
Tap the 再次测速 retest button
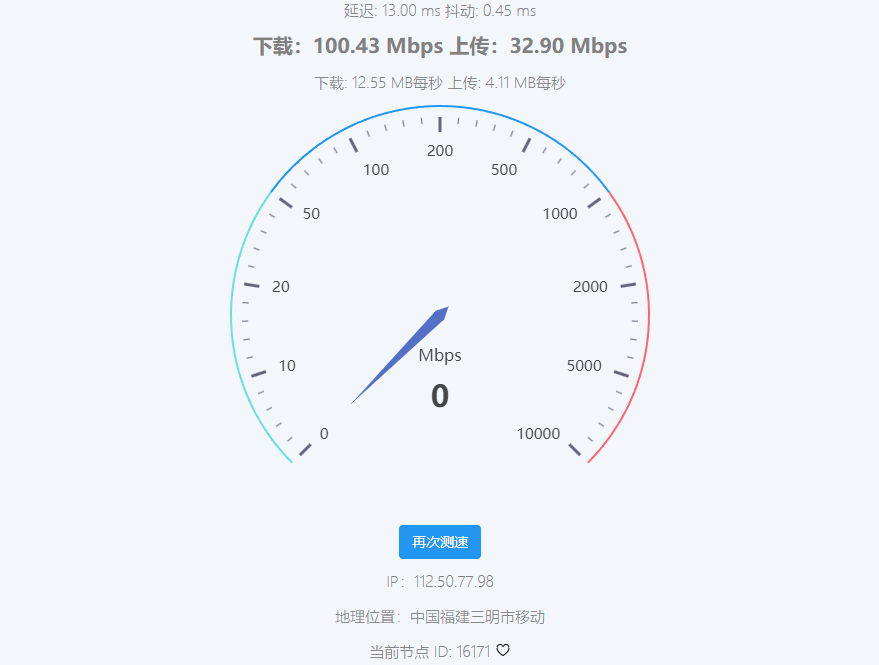pyautogui.click(x=440, y=542)
